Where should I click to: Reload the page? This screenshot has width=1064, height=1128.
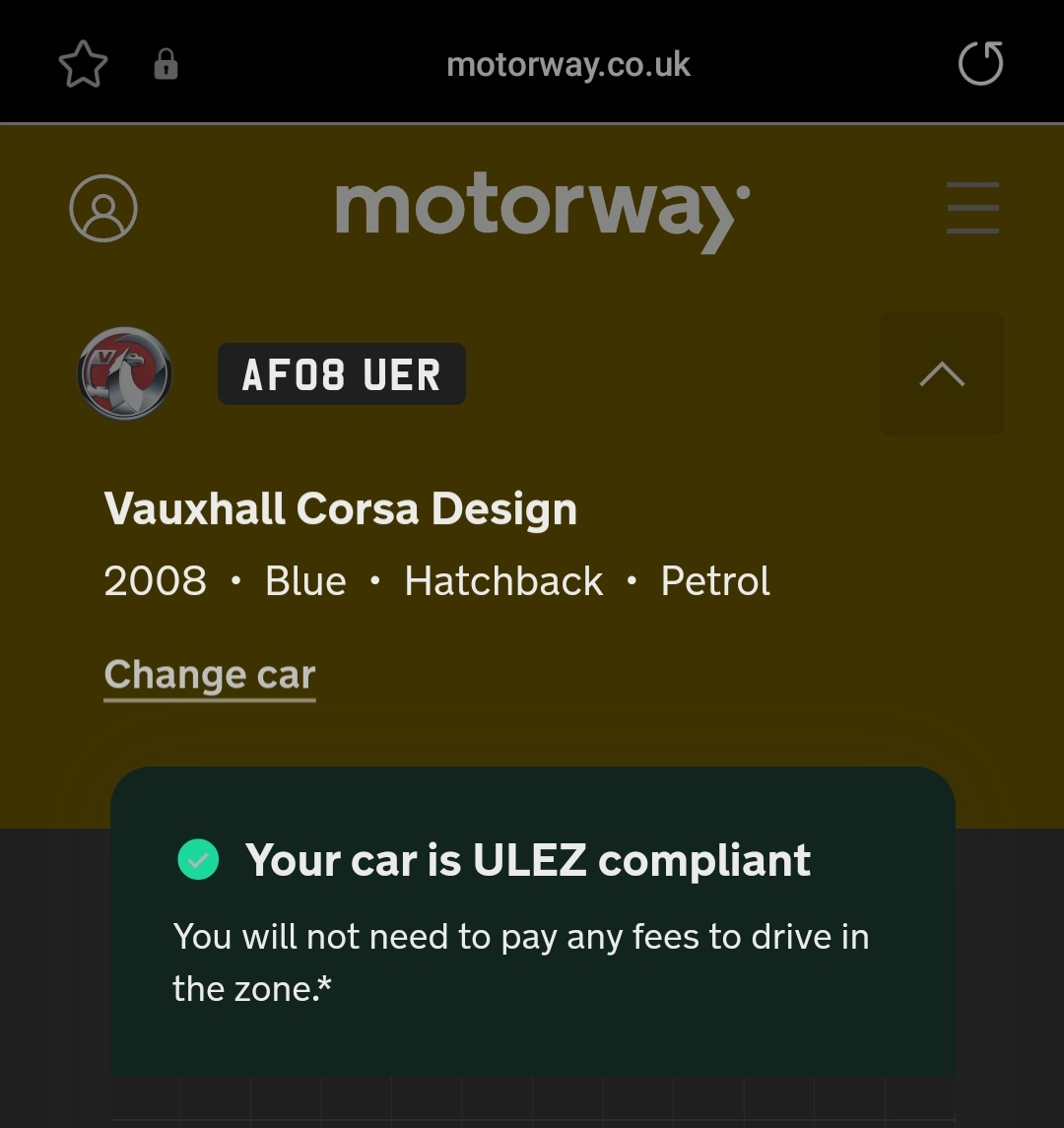point(980,65)
